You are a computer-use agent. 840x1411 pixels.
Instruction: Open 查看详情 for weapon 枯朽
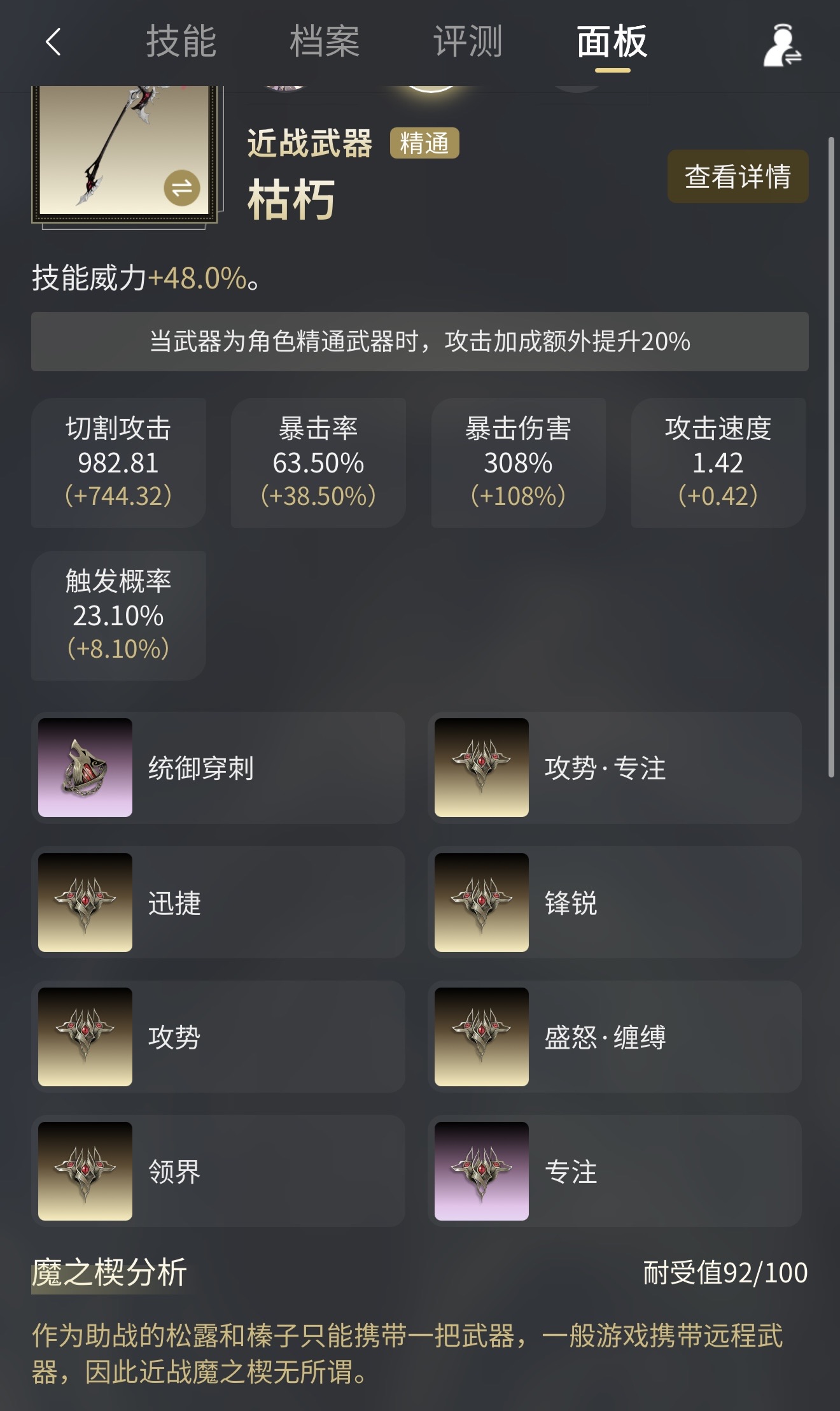[x=738, y=177]
